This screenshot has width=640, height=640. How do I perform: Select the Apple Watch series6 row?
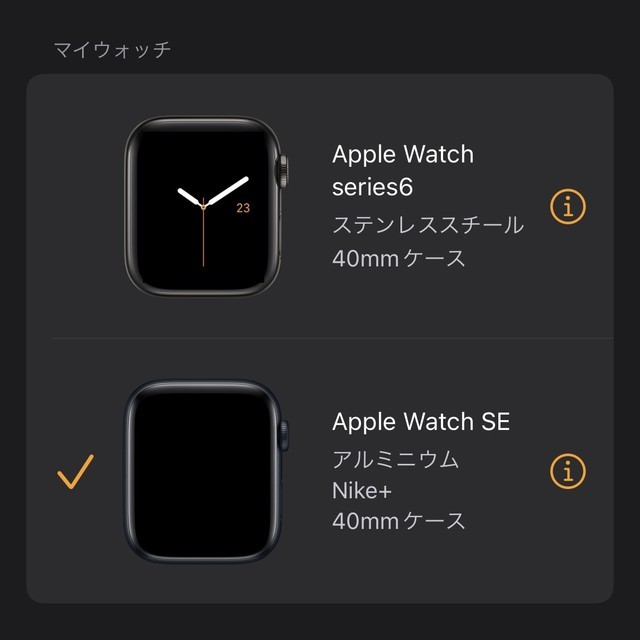[320, 206]
